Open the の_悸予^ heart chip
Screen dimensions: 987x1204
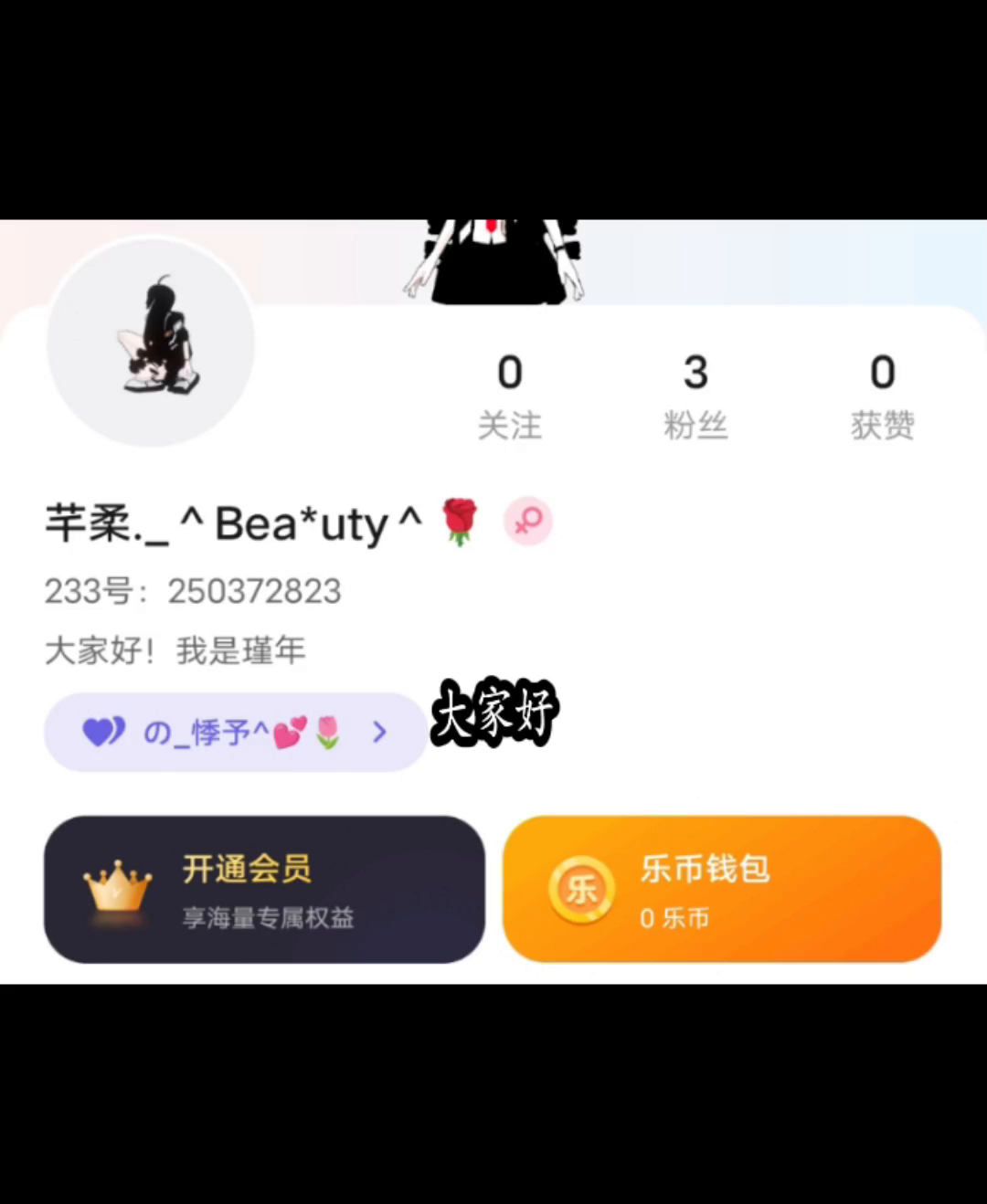pyautogui.click(x=235, y=732)
